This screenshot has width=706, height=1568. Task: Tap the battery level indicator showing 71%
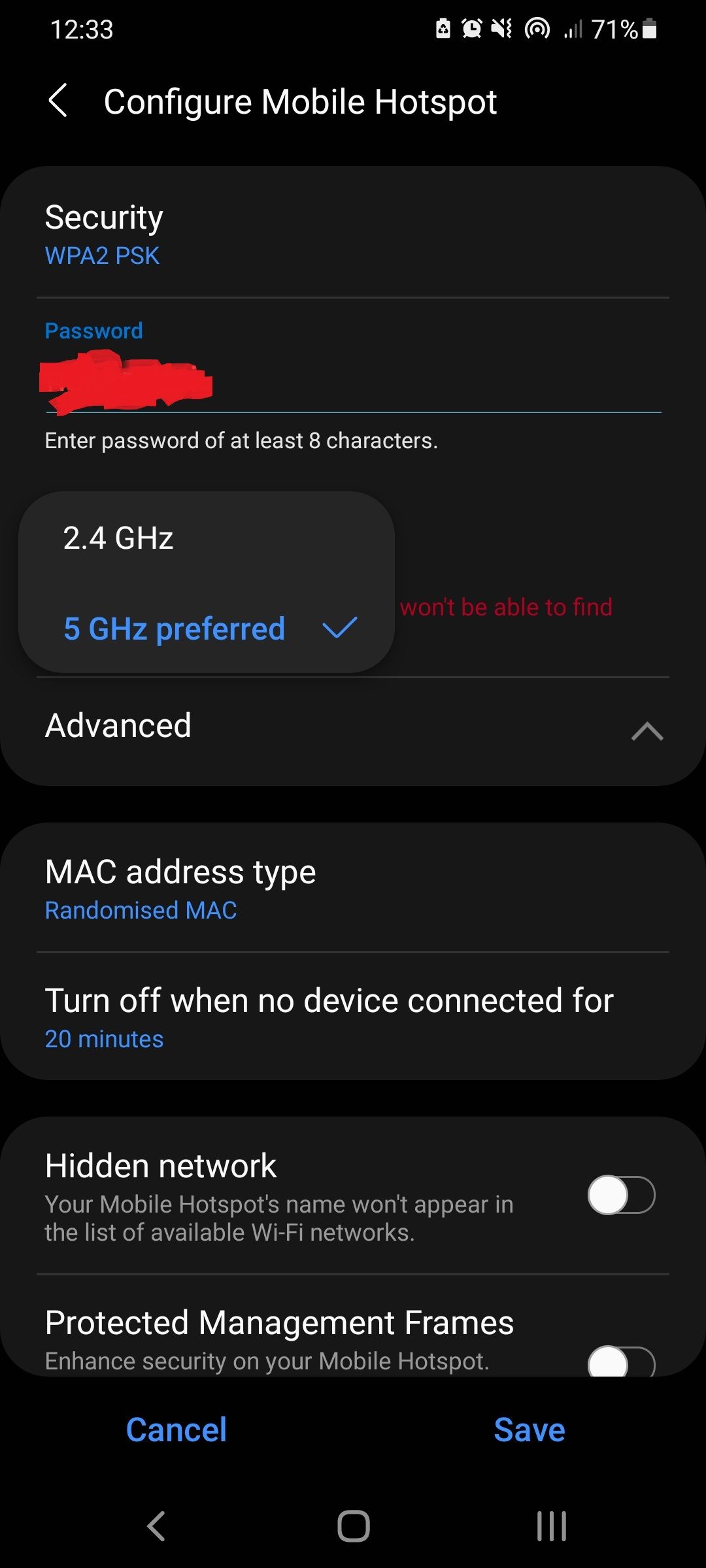(614, 28)
